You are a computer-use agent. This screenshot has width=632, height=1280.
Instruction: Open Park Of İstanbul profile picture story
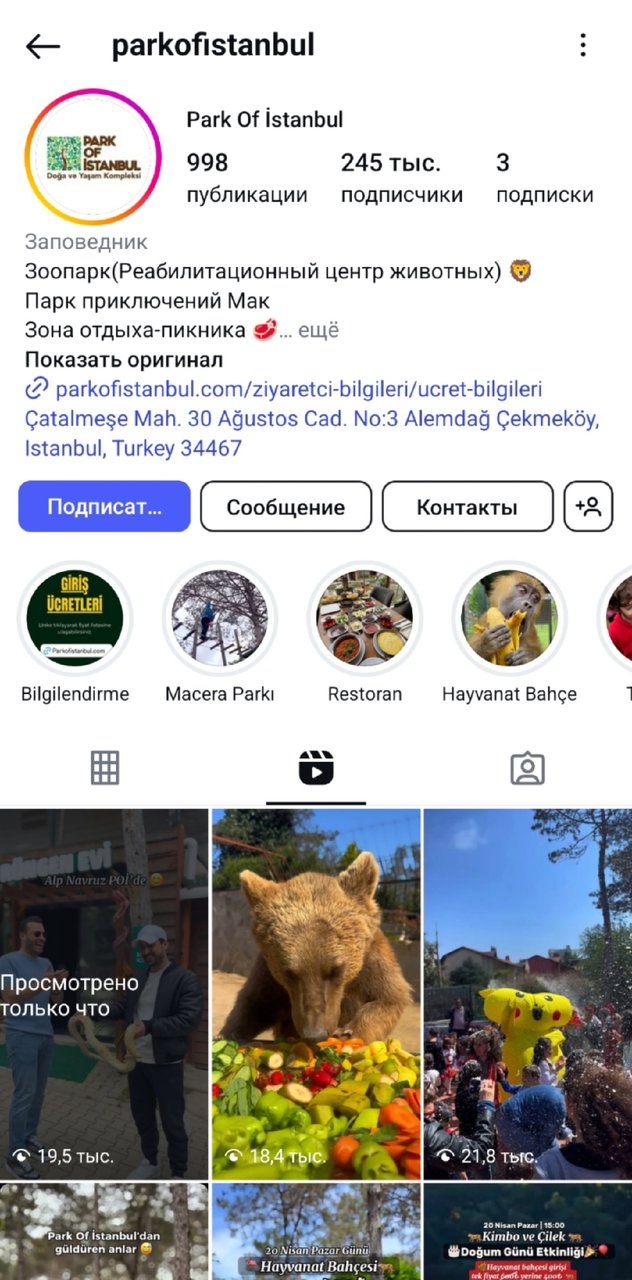pyautogui.click(x=93, y=157)
